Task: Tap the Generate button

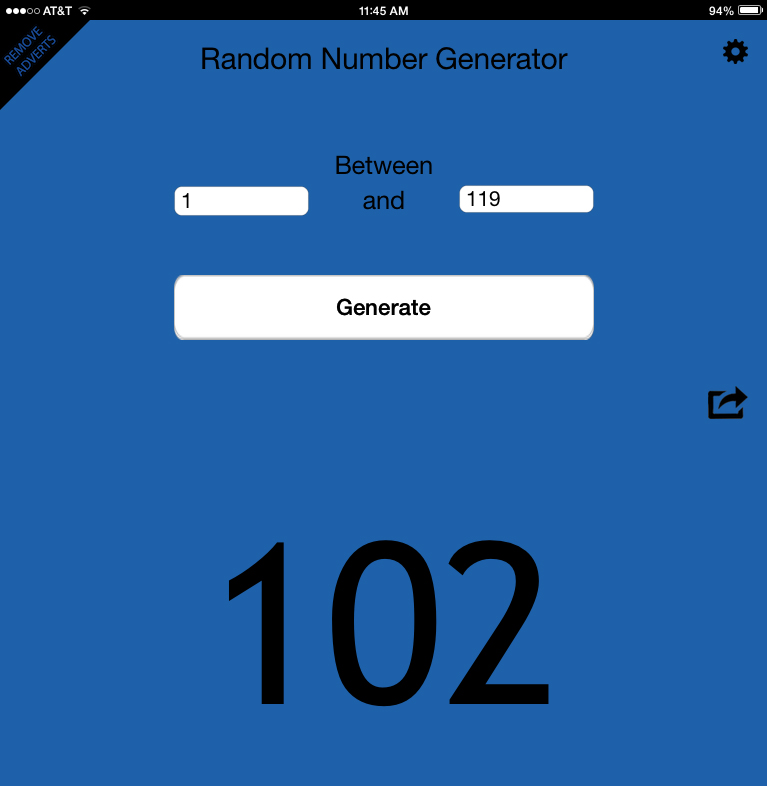Action: click(384, 307)
